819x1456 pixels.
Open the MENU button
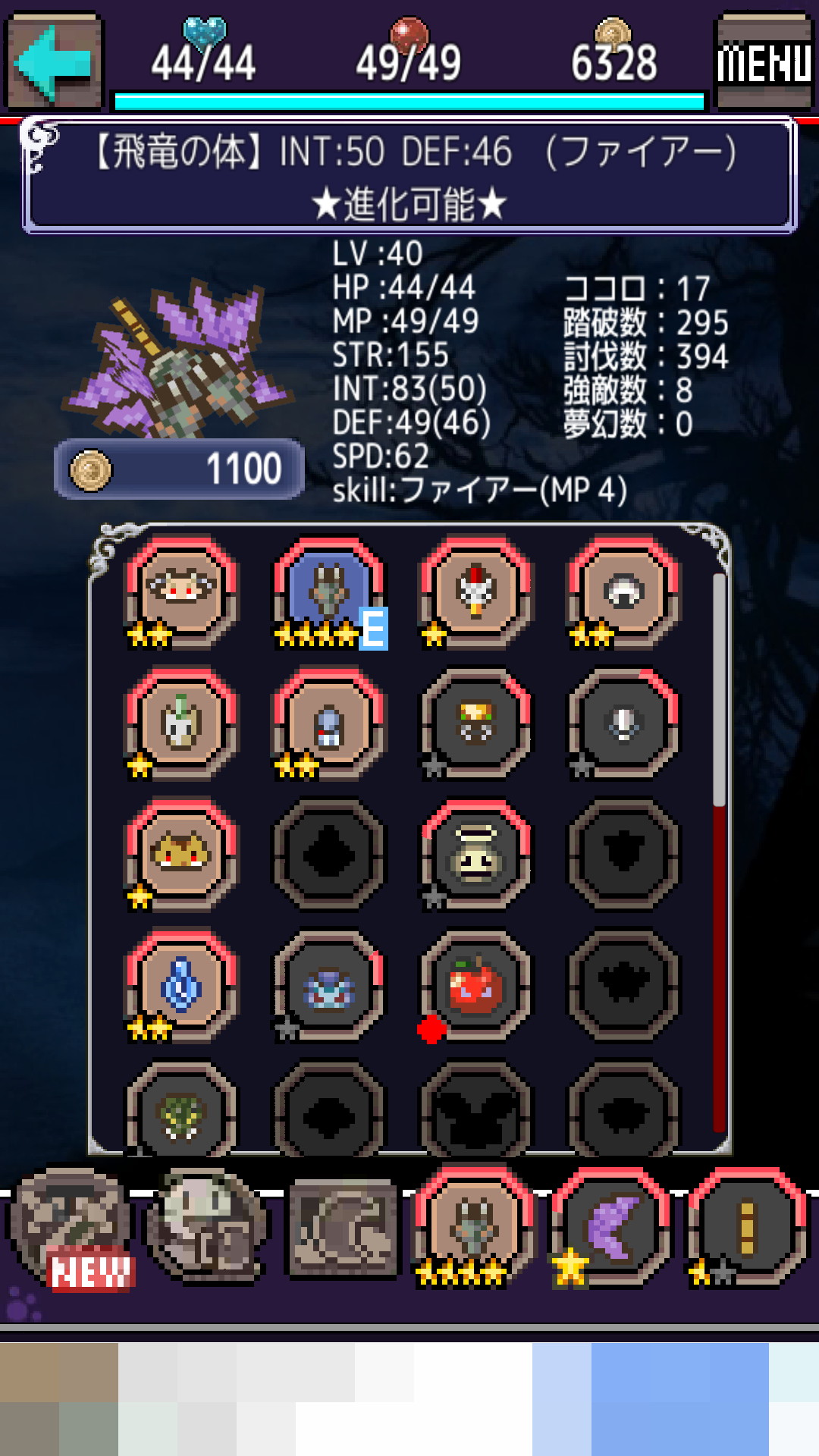pyautogui.click(x=764, y=62)
